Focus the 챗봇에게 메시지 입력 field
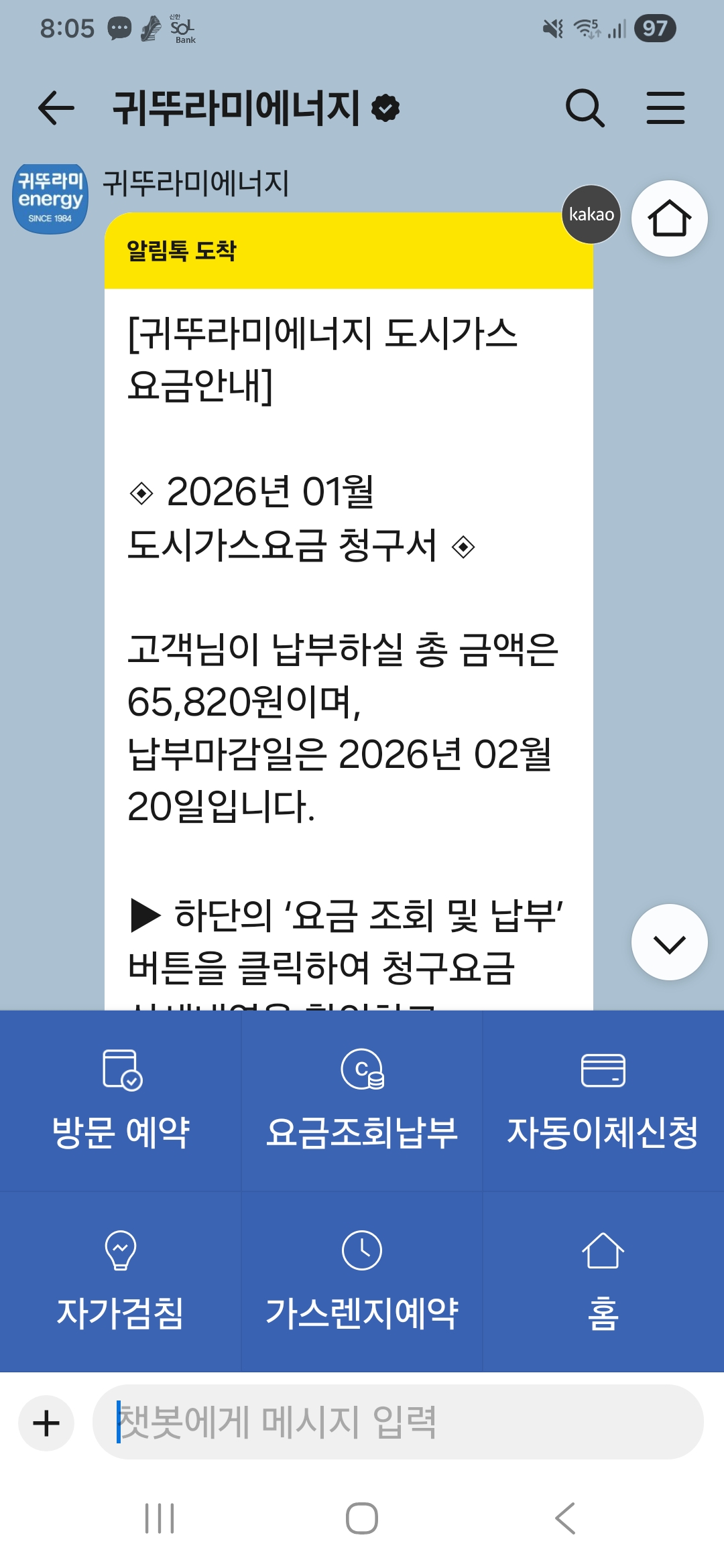 (x=398, y=1422)
